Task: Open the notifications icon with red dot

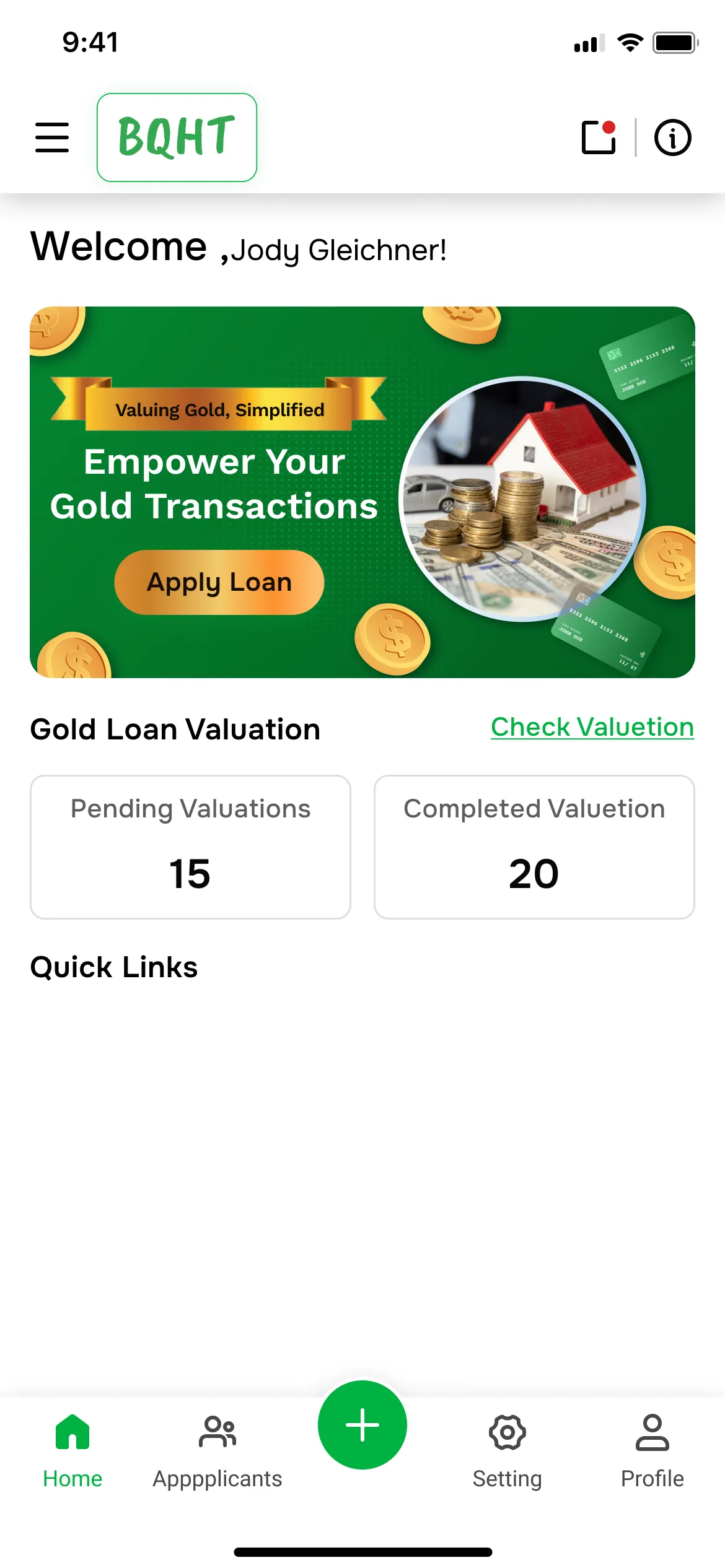Action: (599, 137)
